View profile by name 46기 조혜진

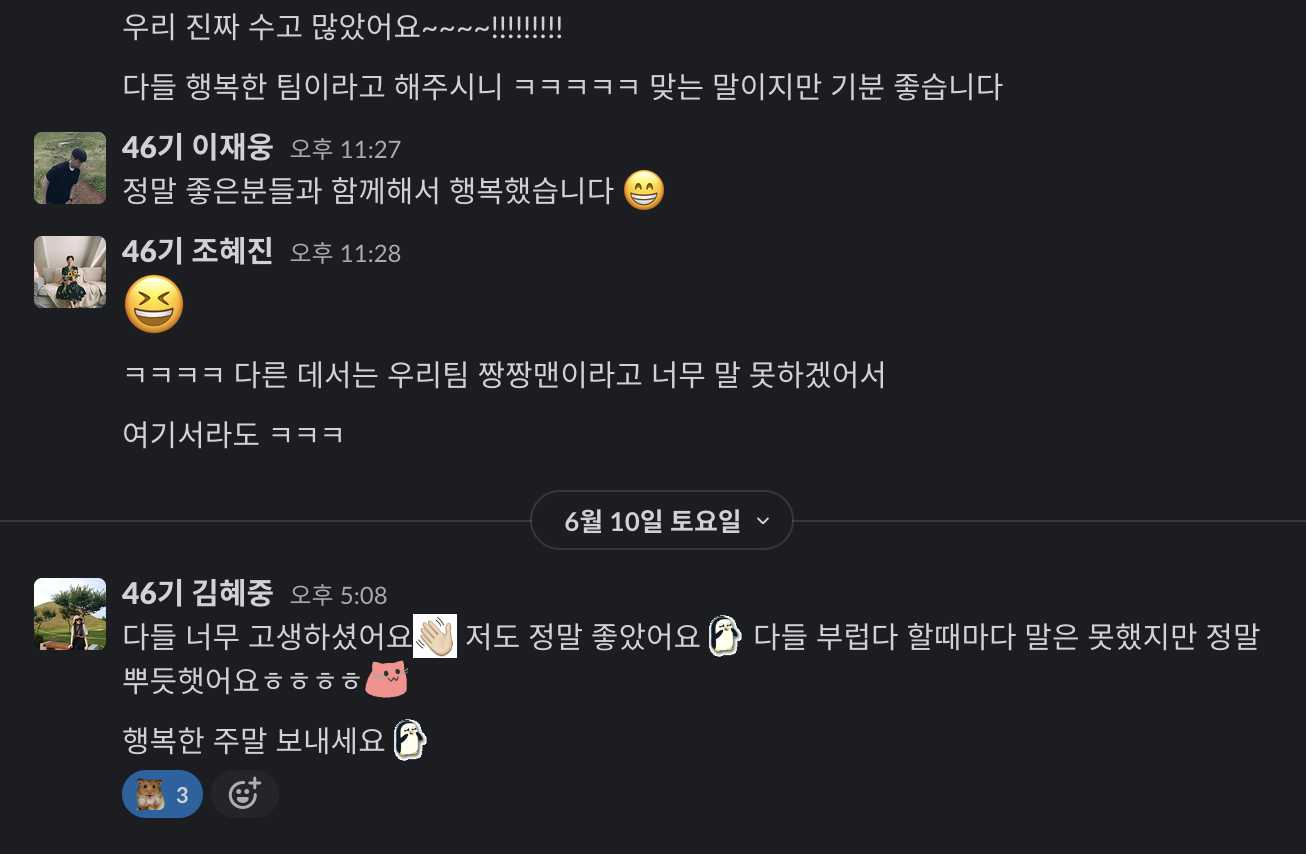coord(197,252)
